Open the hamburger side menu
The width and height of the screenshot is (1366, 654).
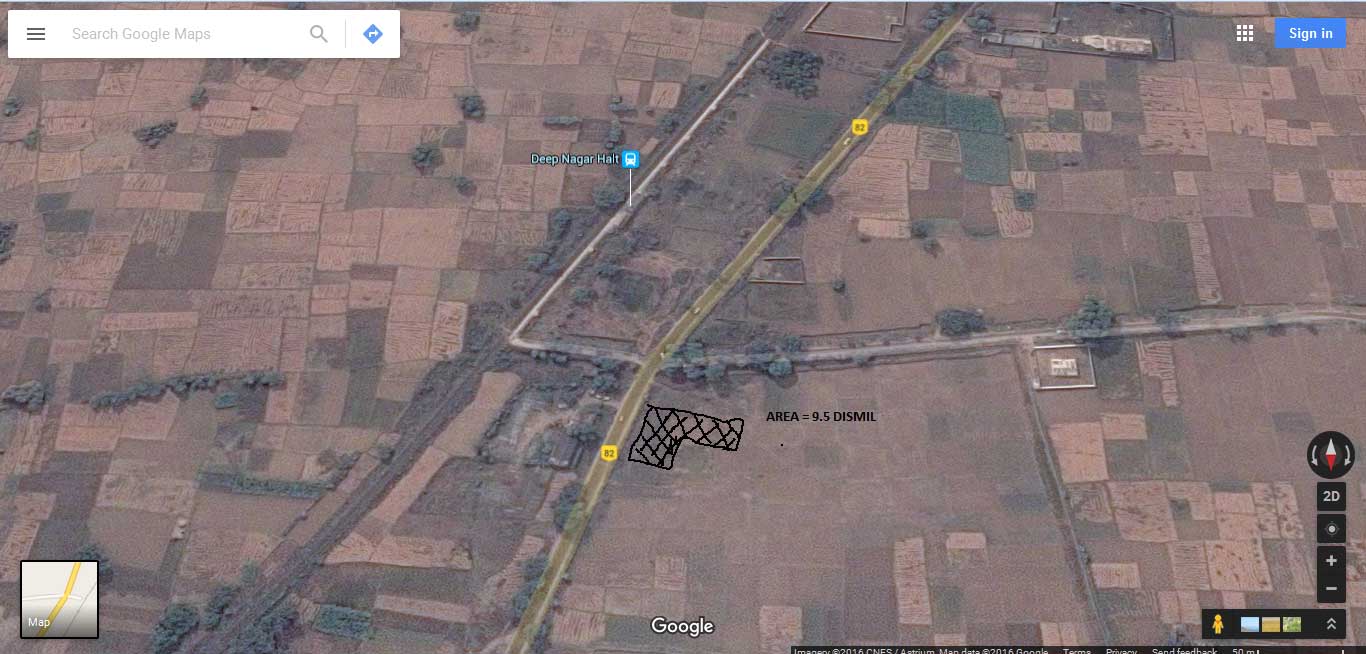[x=36, y=34]
